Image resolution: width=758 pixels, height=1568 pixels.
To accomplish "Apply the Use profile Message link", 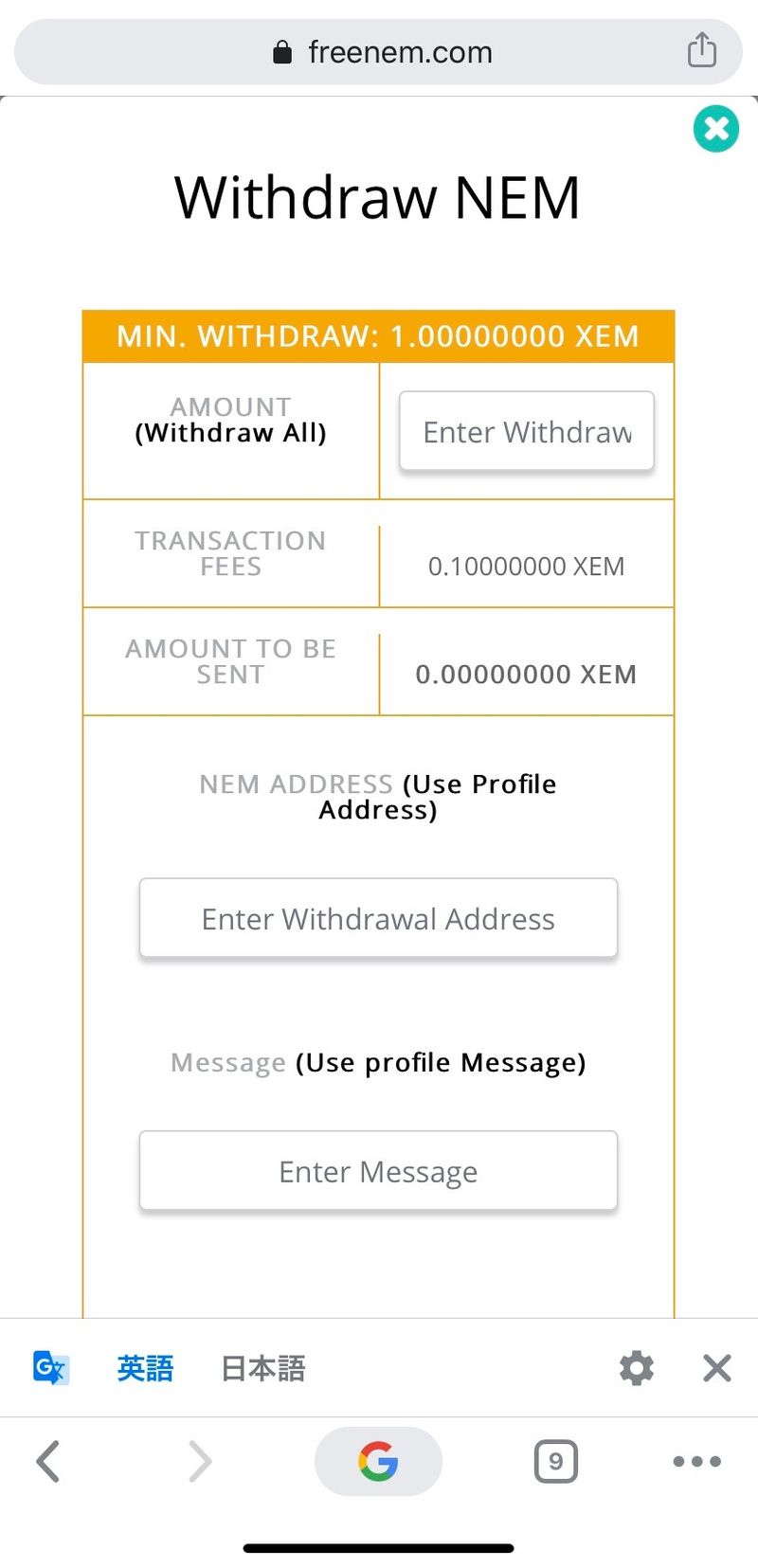I will click(x=441, y=1063).
